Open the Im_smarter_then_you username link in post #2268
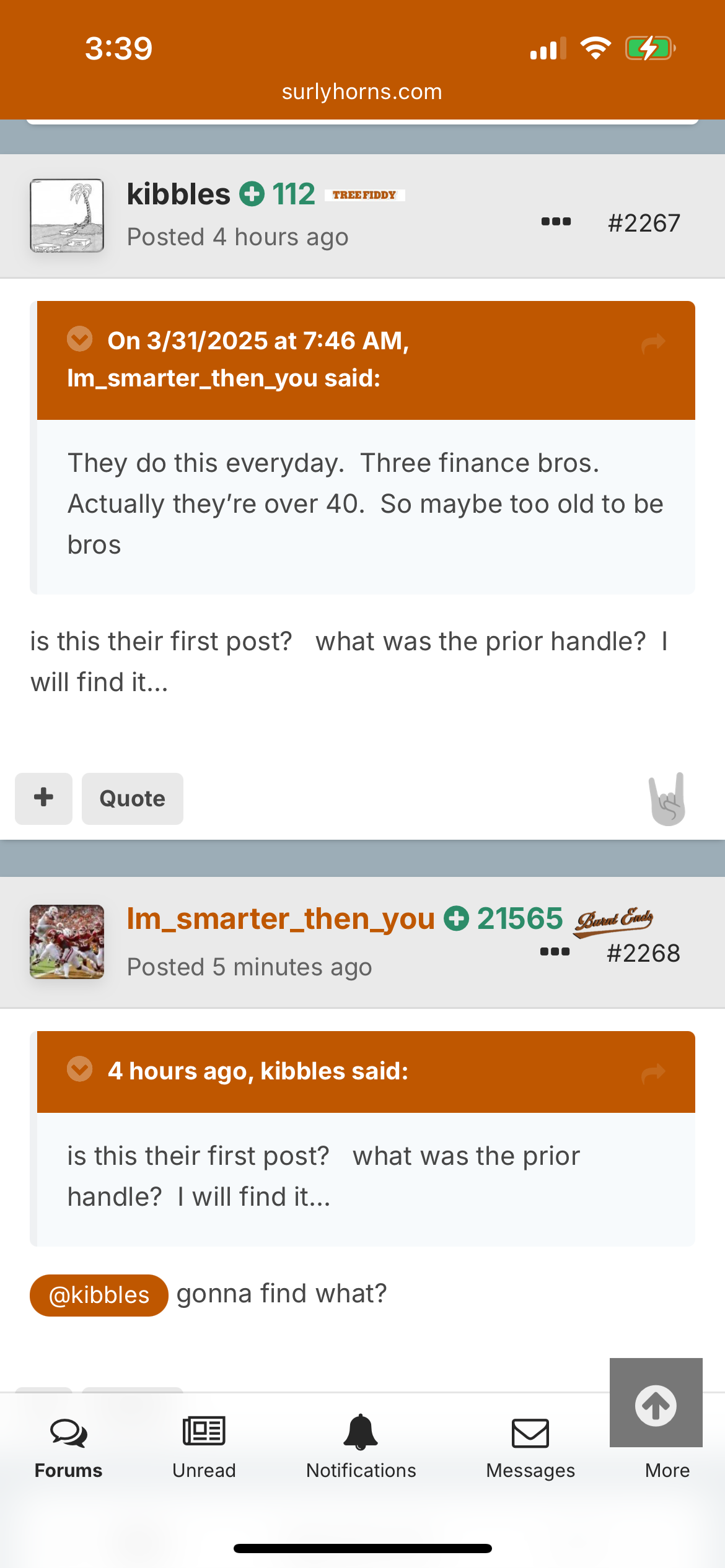The width and height of the screenshot is (725, 1568). pyautogui.click(x=281, y=918)
